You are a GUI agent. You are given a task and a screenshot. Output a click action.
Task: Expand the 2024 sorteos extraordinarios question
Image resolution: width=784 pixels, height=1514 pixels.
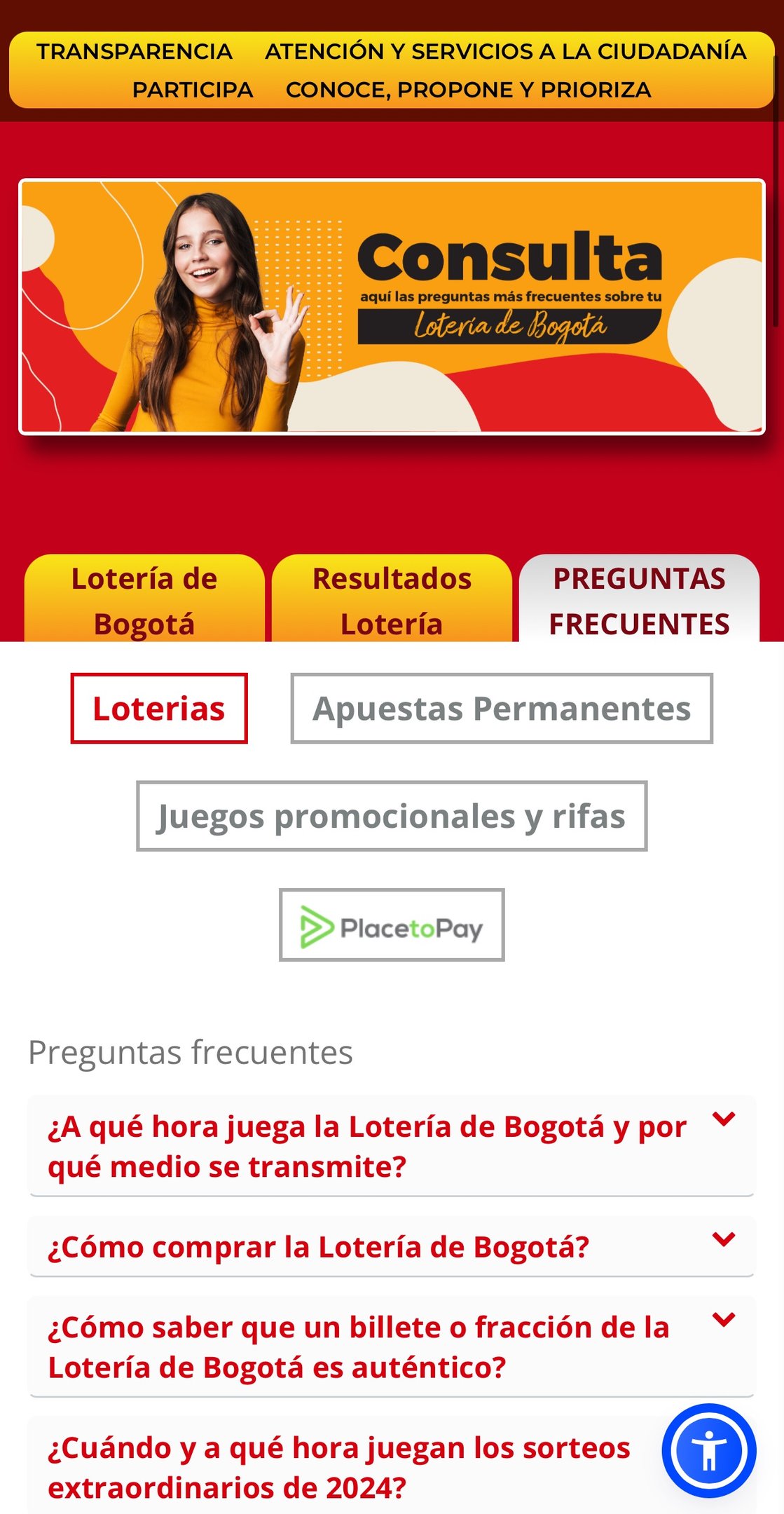coord(340,1466)
